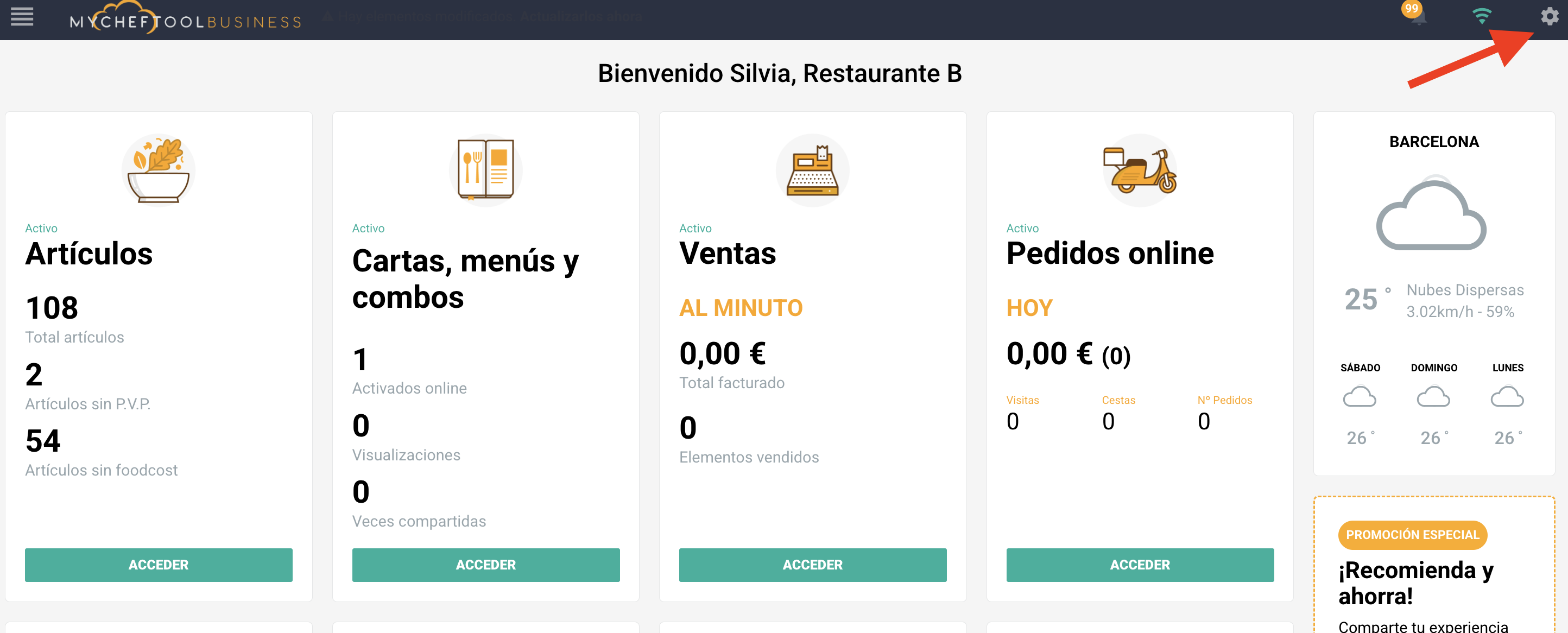Screen dimensions: 1568x633
Task: Tap Acceder under Cartas, menús y combos
Action: click(x=485, y=564)
